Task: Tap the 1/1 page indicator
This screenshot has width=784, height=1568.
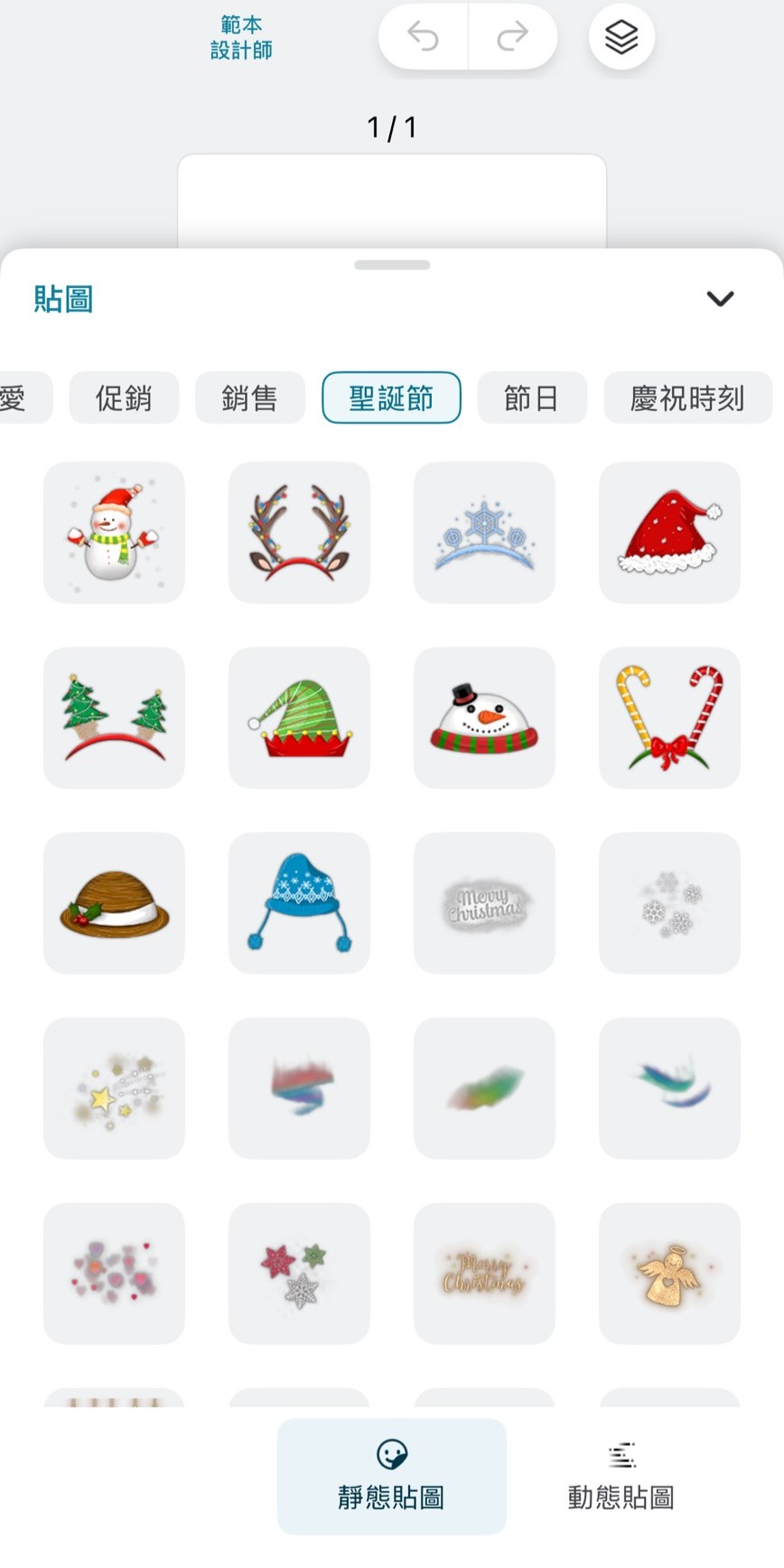Action: pos(391,127)
